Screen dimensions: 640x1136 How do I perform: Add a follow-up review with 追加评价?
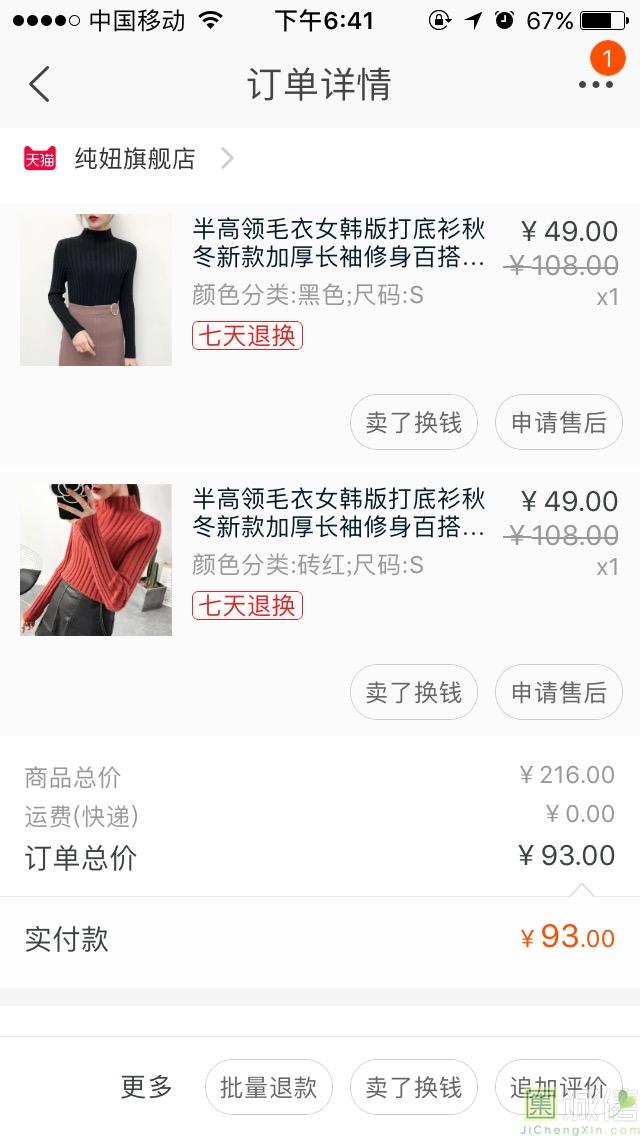click(x=558, y=1087)
